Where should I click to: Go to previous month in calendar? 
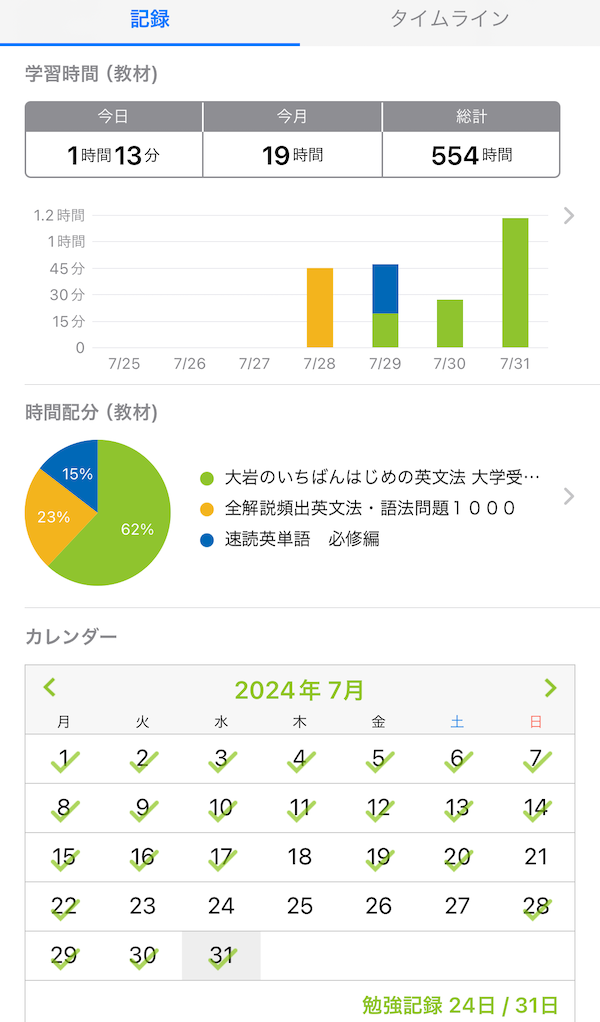tap(50, 688)
